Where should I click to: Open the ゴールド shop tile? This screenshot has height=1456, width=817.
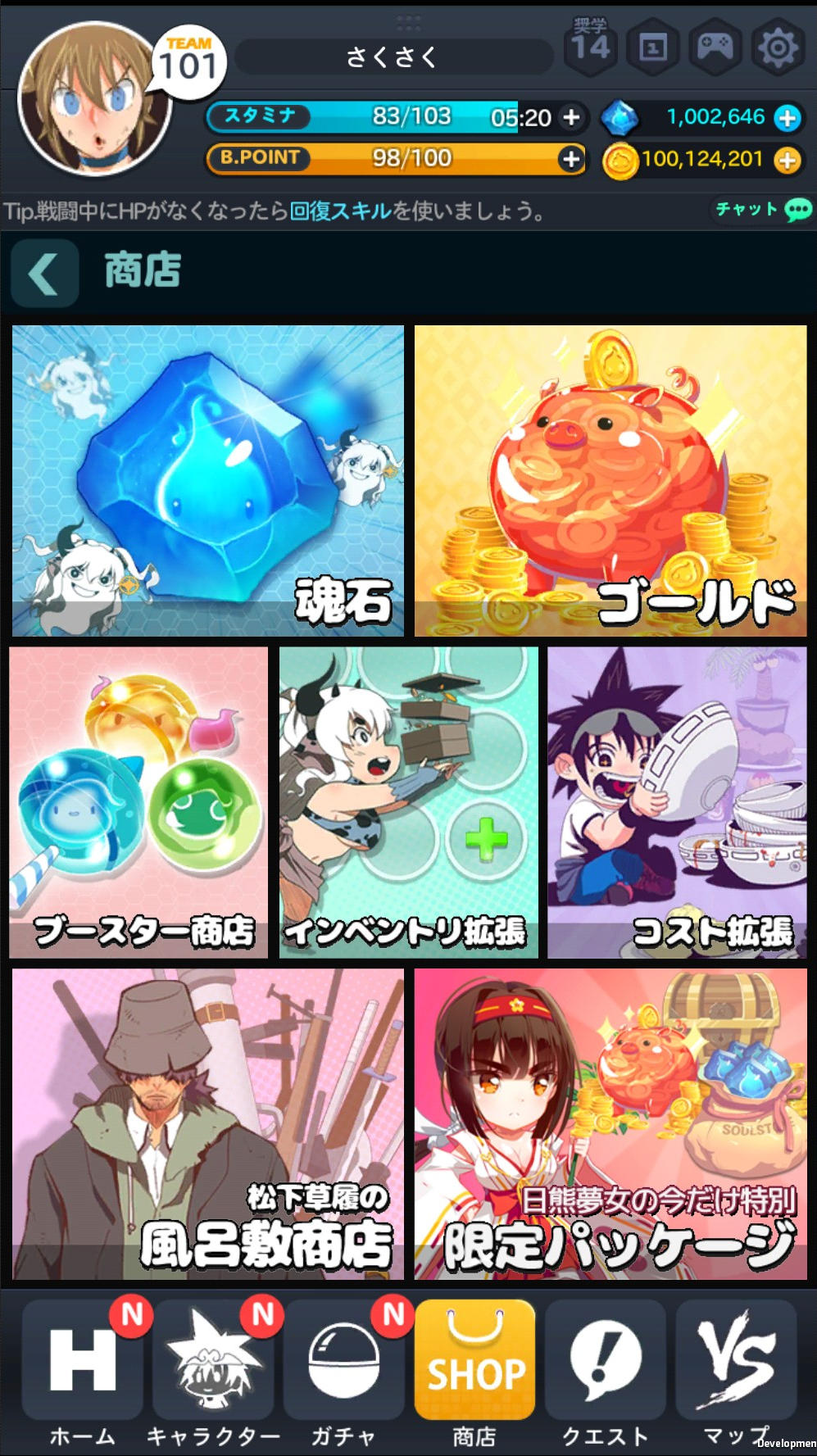610,481
